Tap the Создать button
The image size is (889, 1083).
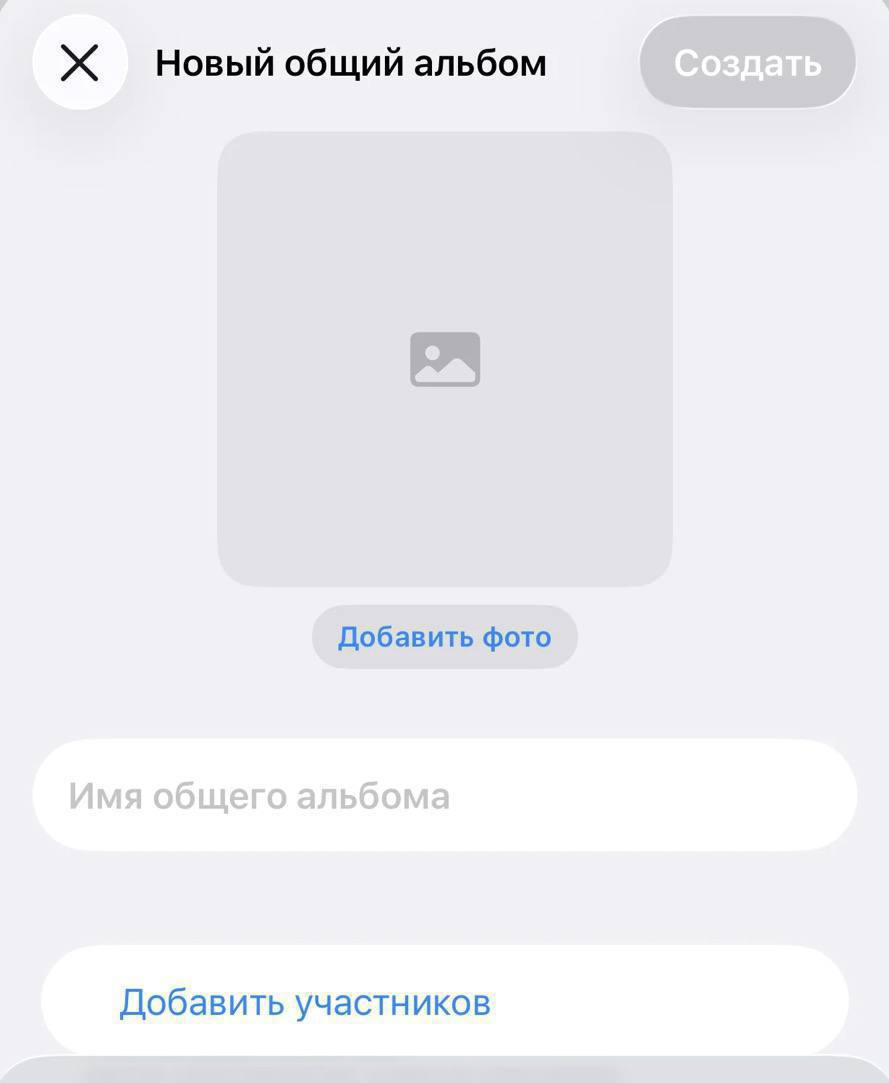[747, 63]
